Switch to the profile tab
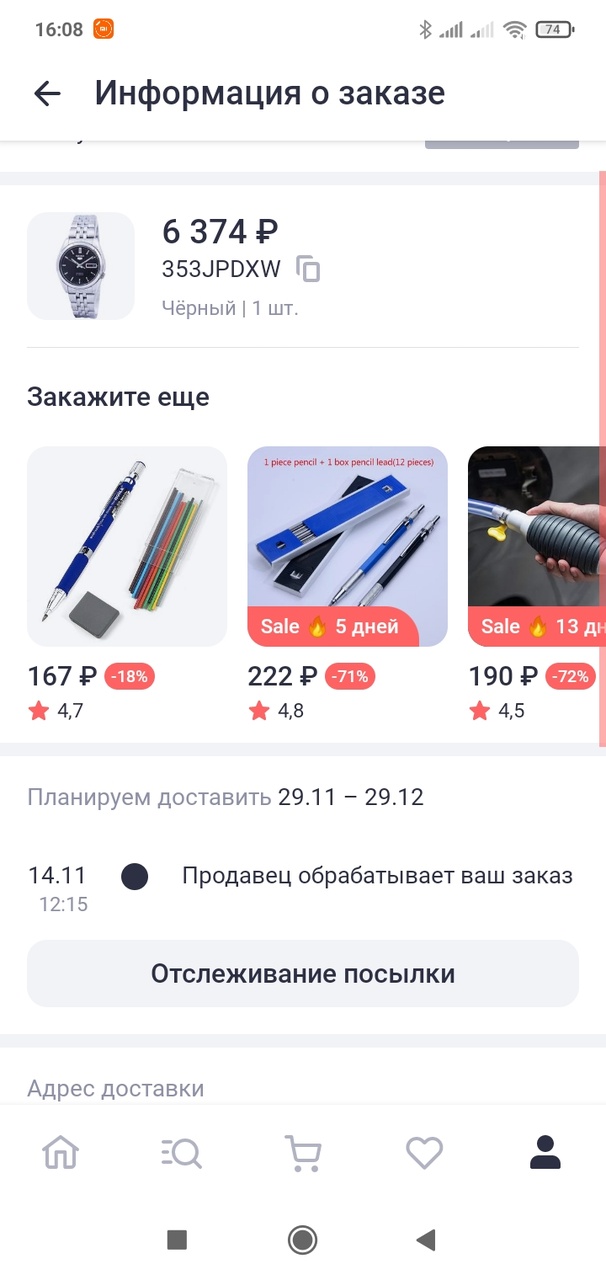The image size is (606, 1280). coord(545,1153)
